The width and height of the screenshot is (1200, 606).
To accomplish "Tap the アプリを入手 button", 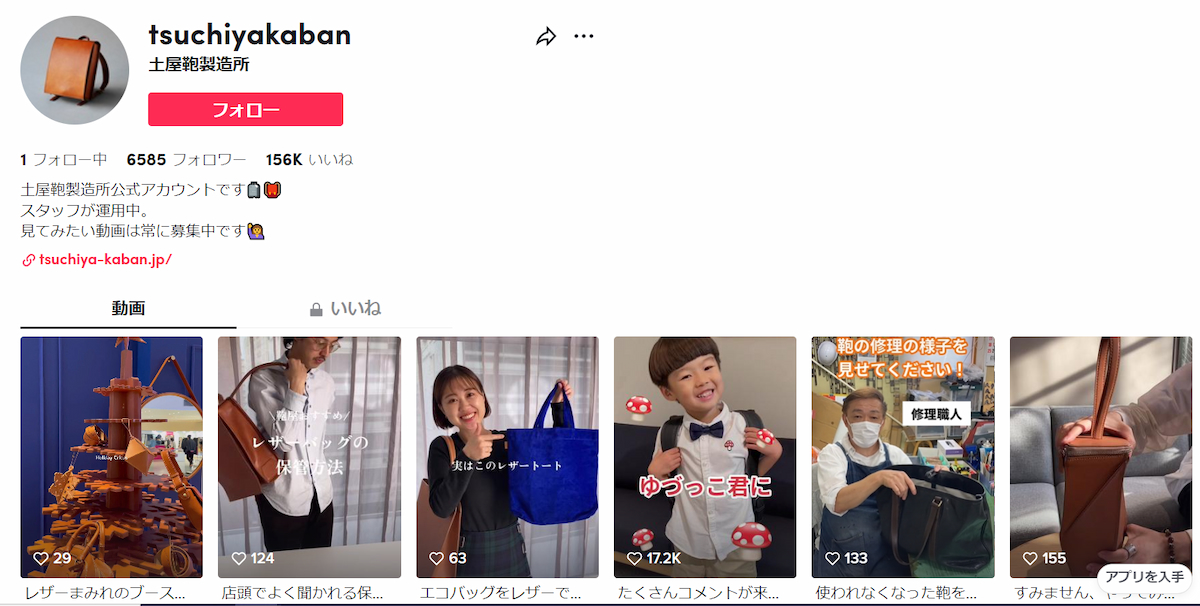I will (1145, 577).
